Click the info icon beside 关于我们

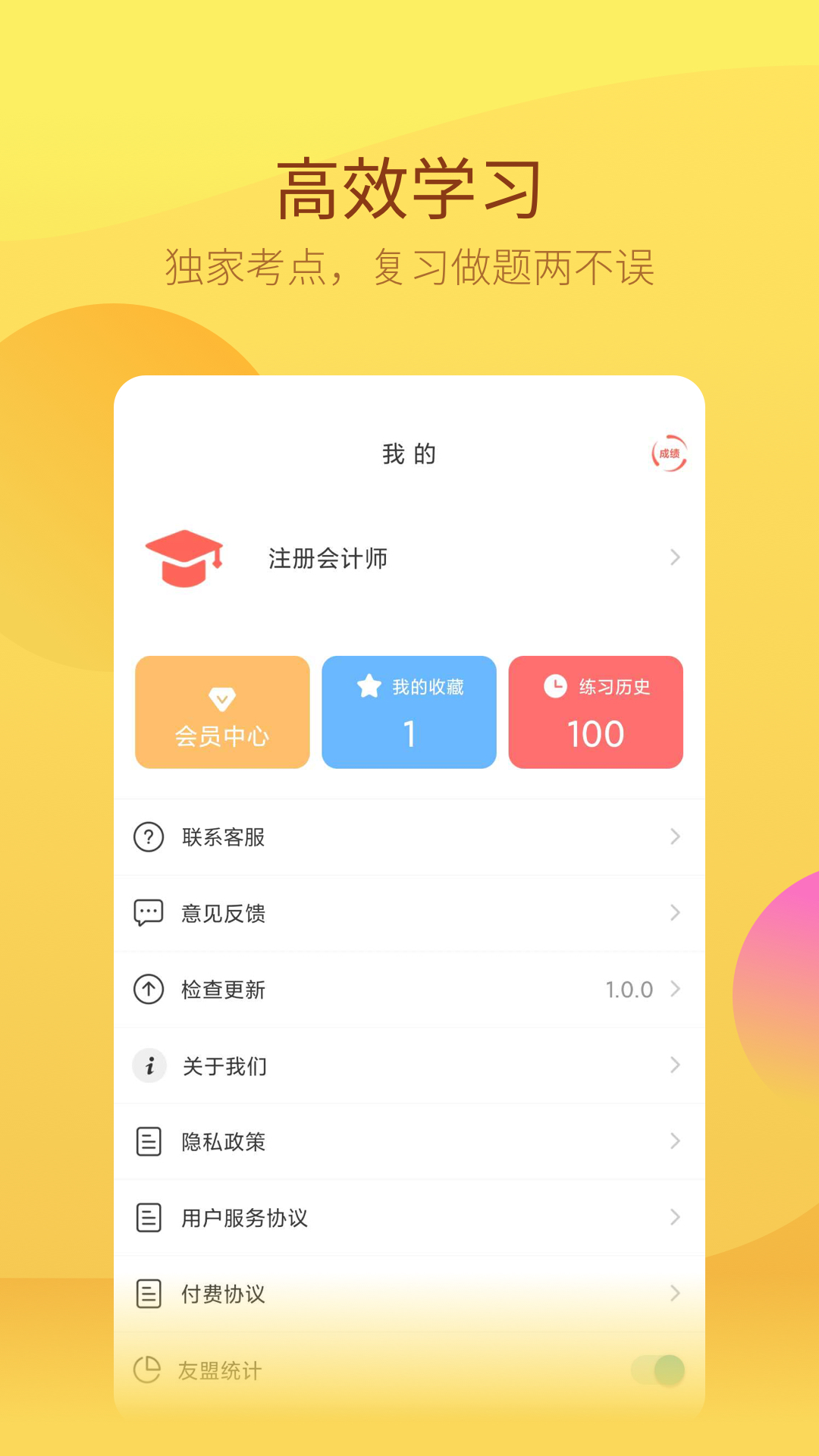[149, 1065]
